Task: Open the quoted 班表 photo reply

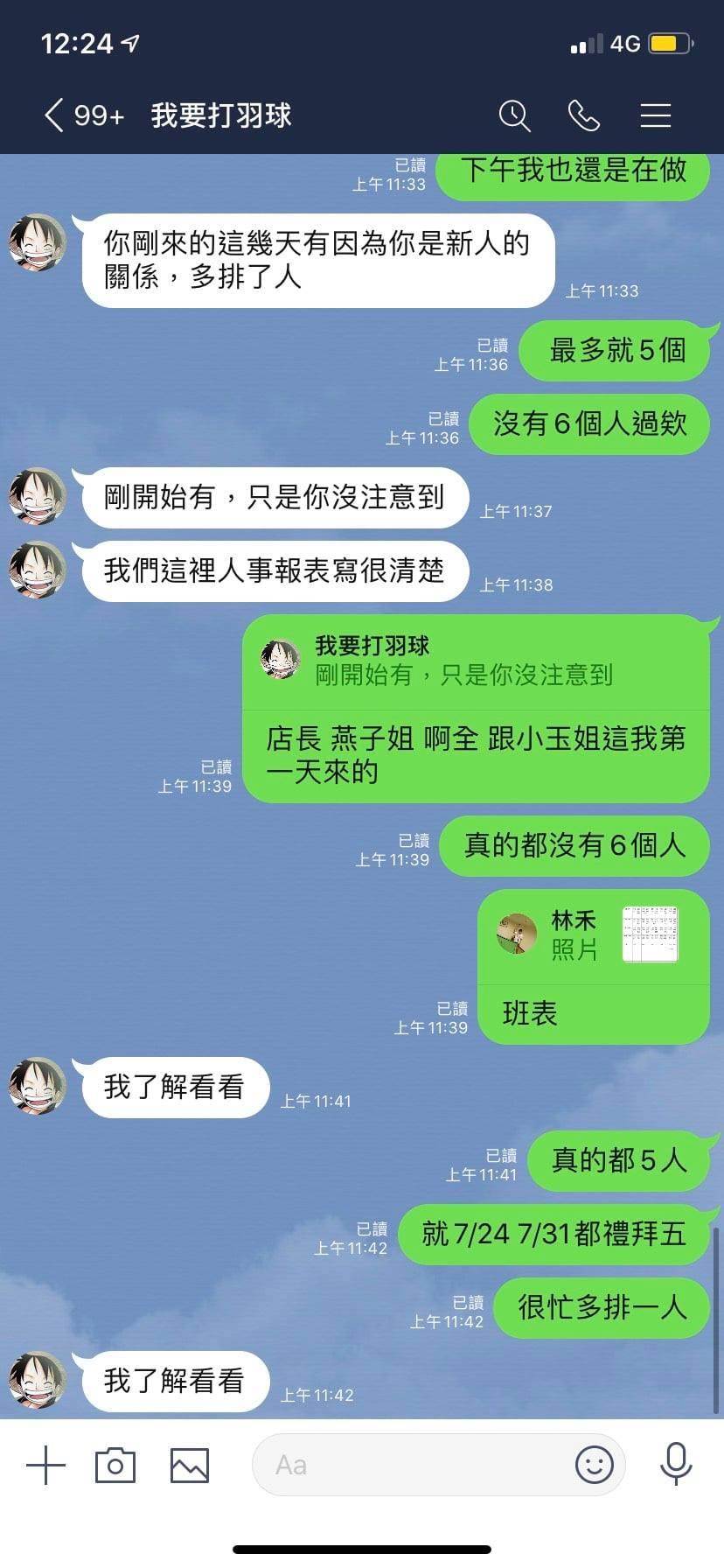Action: (650, 935)
